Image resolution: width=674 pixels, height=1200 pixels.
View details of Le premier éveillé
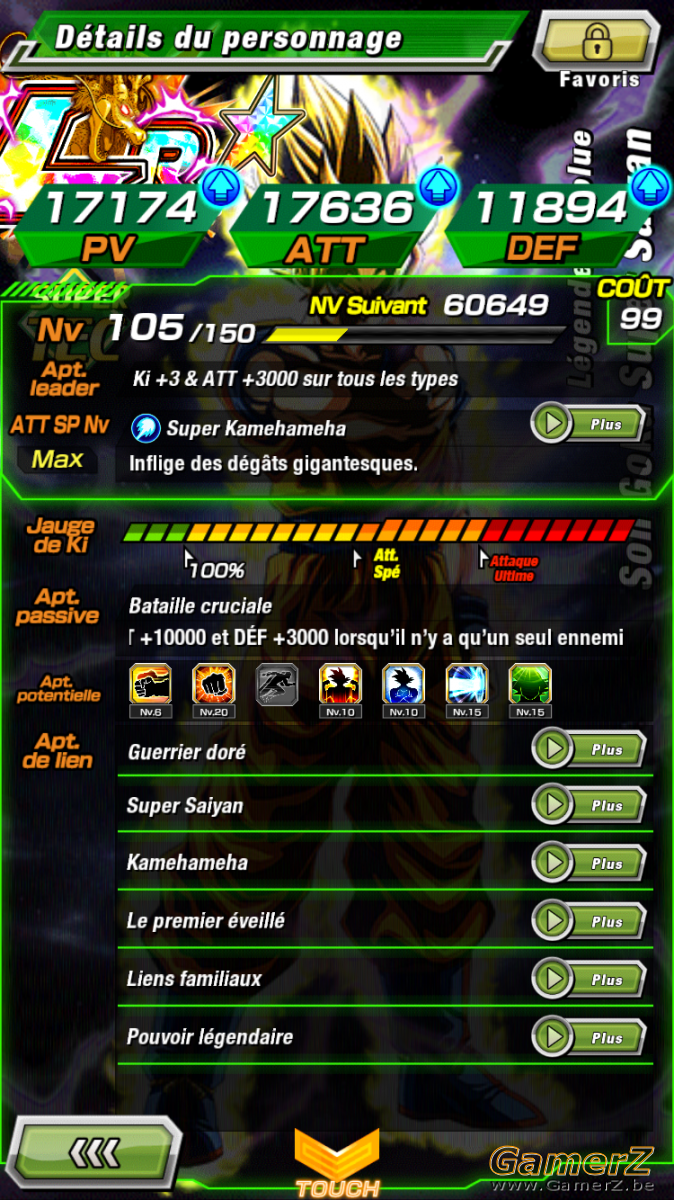click(588, 921)
